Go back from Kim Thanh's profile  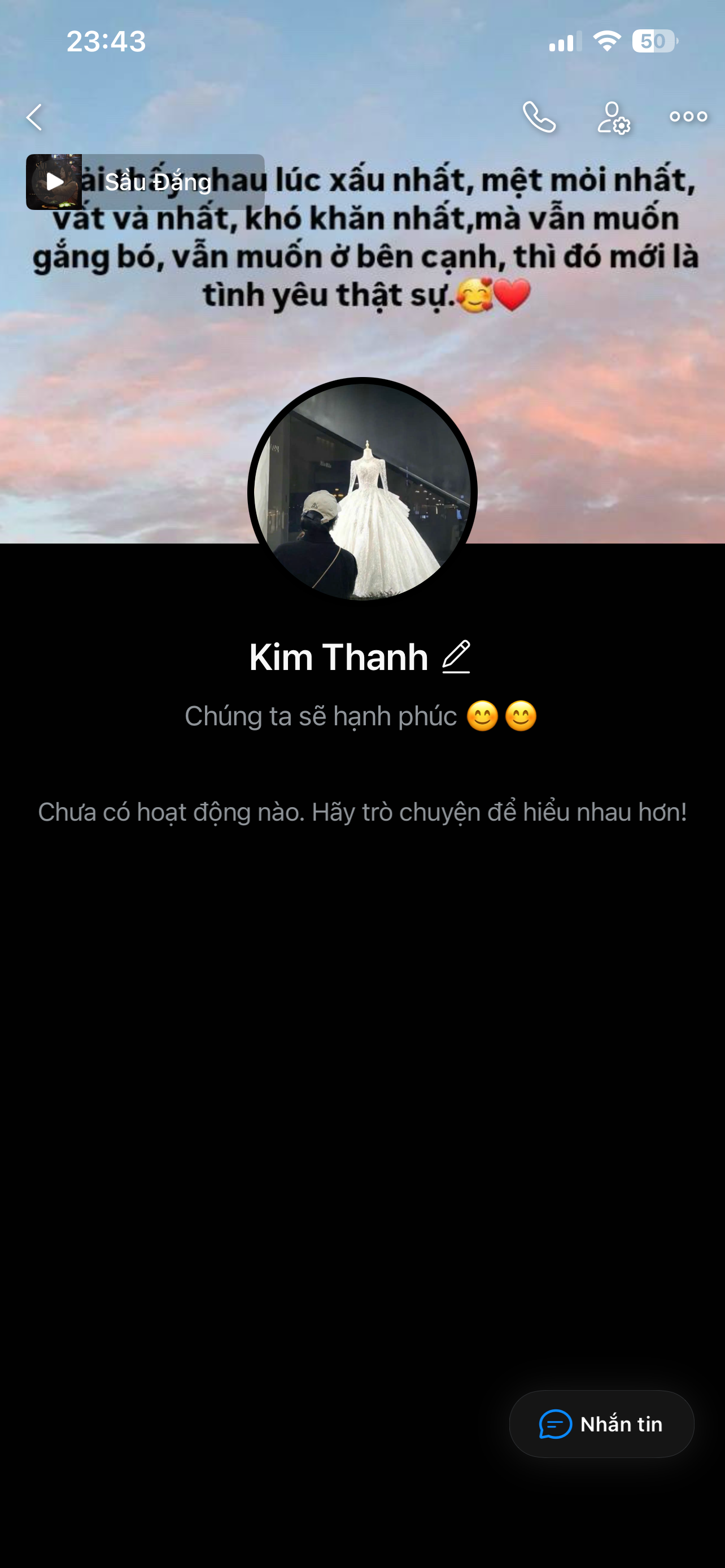pos(34,117)
